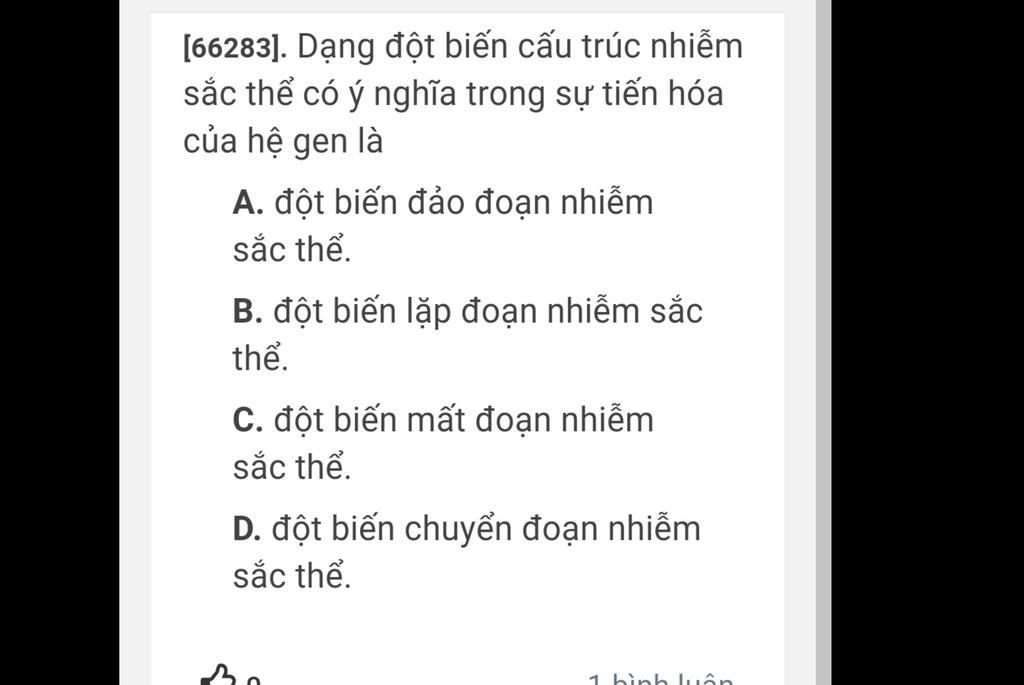Like this question with thumbs-up

tap(220, 677)
